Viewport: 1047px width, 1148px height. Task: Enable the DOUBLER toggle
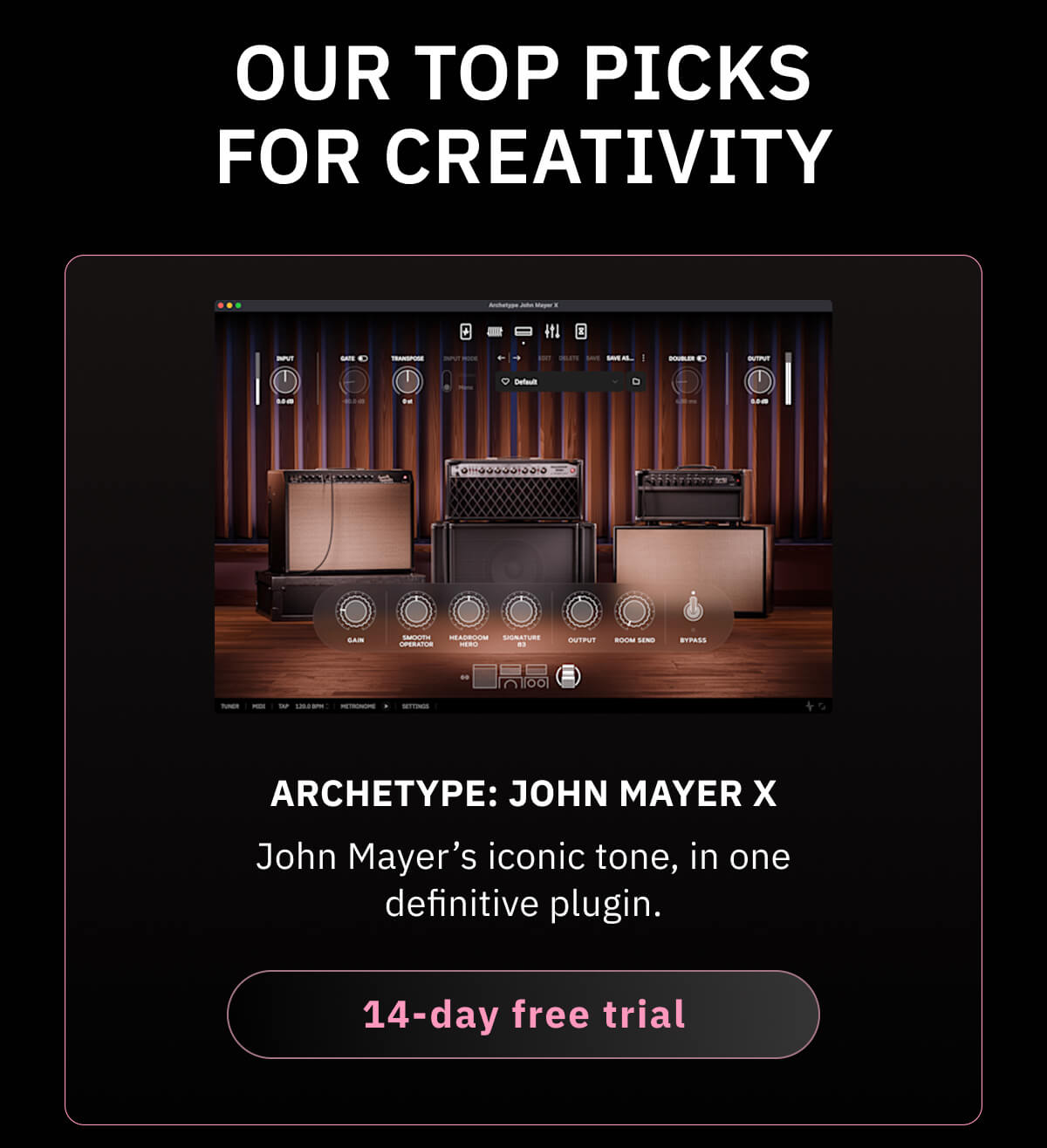click(701, 360)
